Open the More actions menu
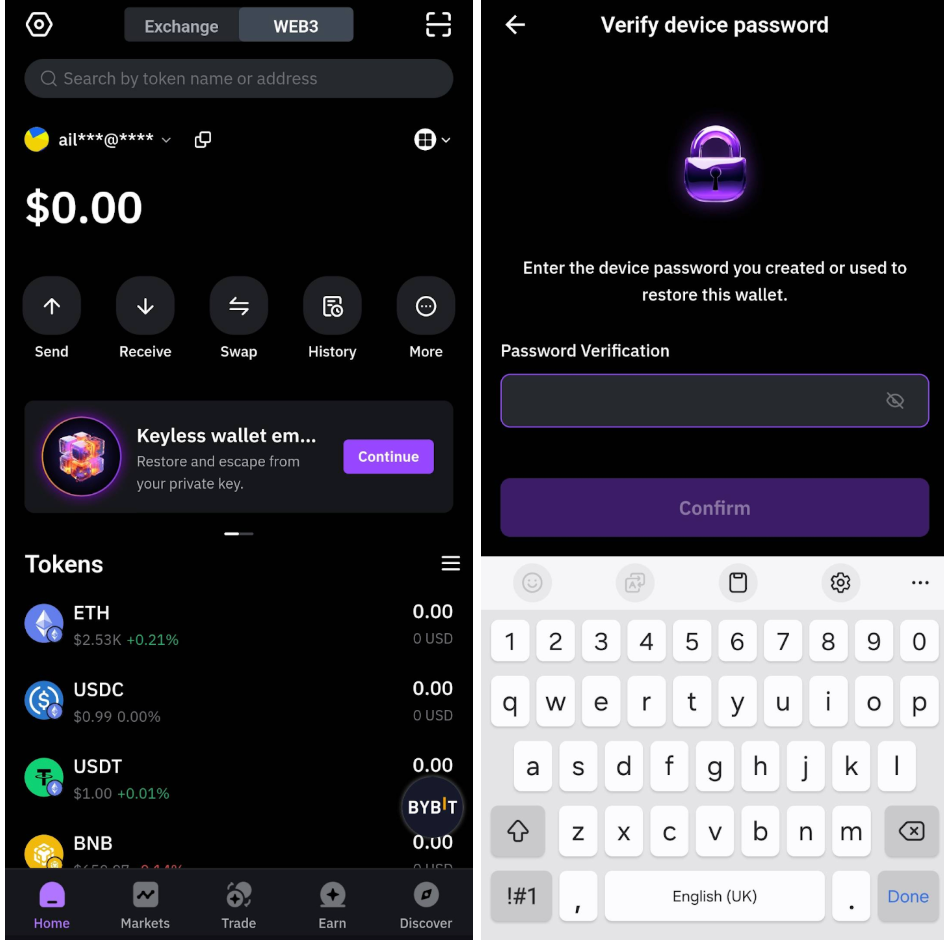This screenshot has width=944, height=940. tap(426, 306)
